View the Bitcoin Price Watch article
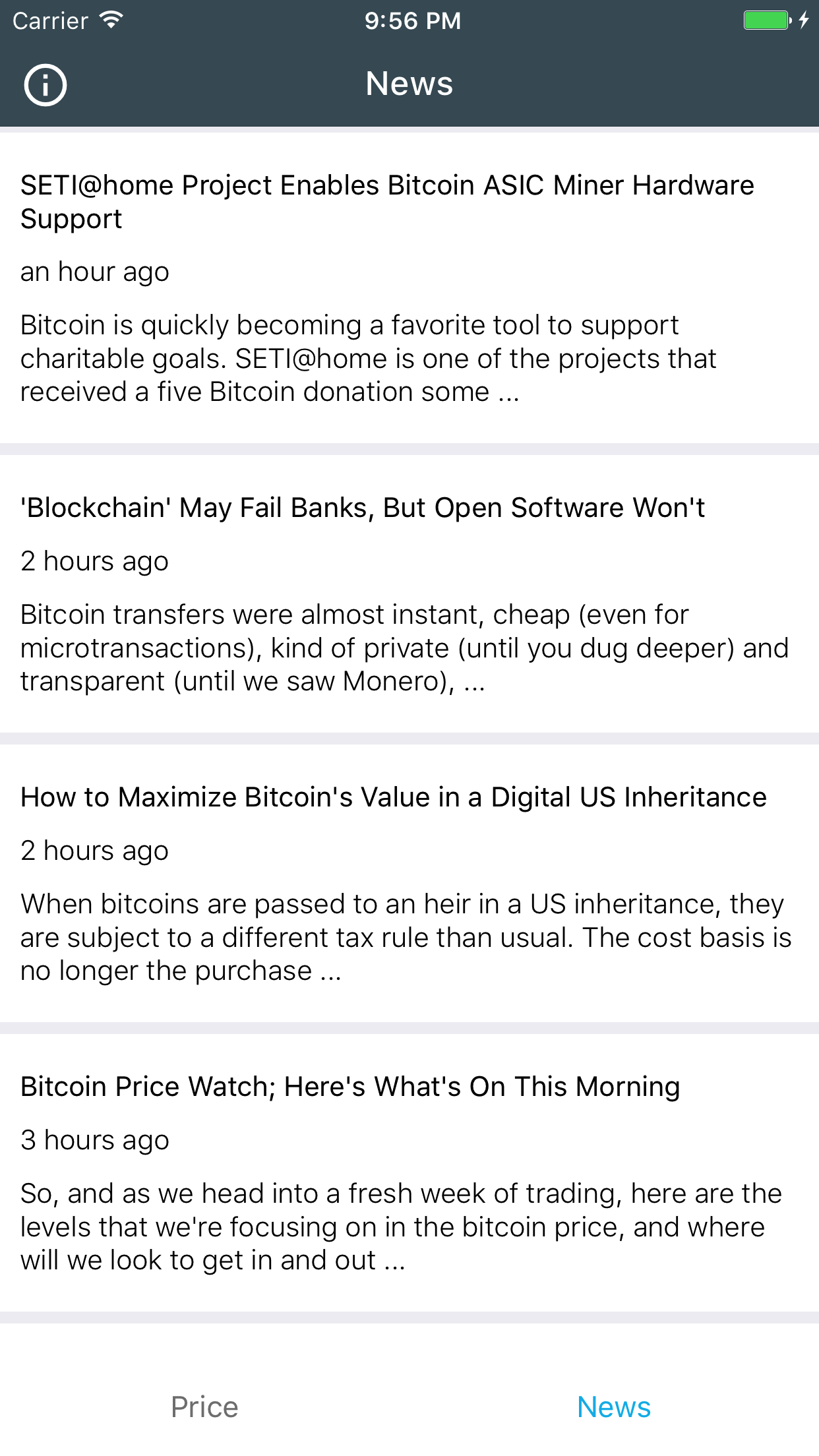 [409, 1173]
